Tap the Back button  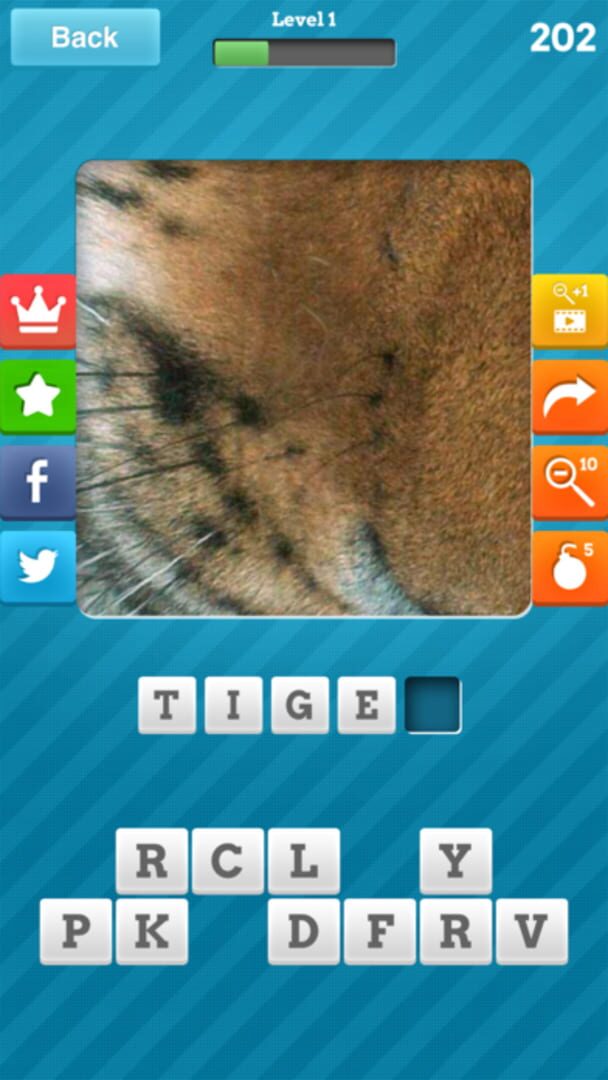point(85,37)
